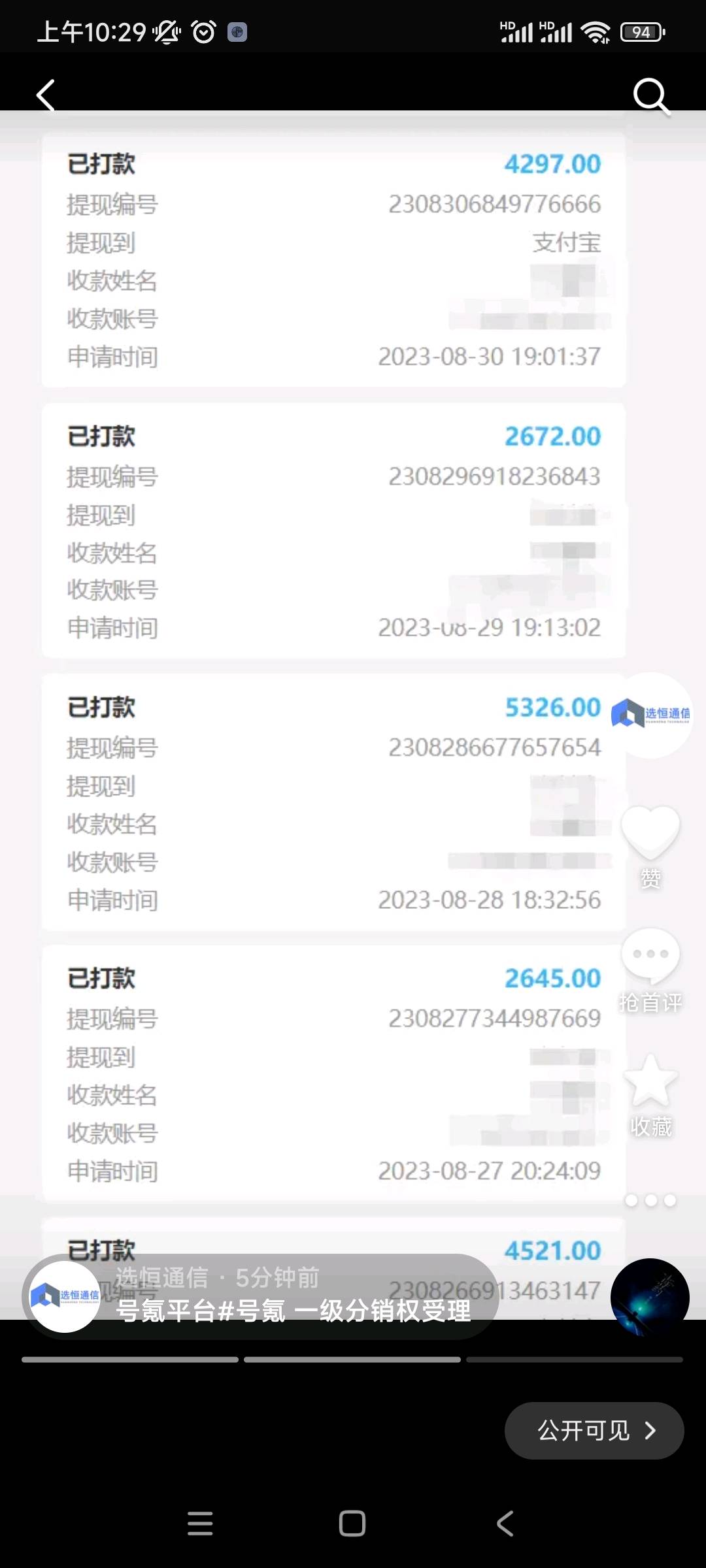Open recent apps from the system bar
Viewport: 706px width, 1568px height.
pos(200,1523)
